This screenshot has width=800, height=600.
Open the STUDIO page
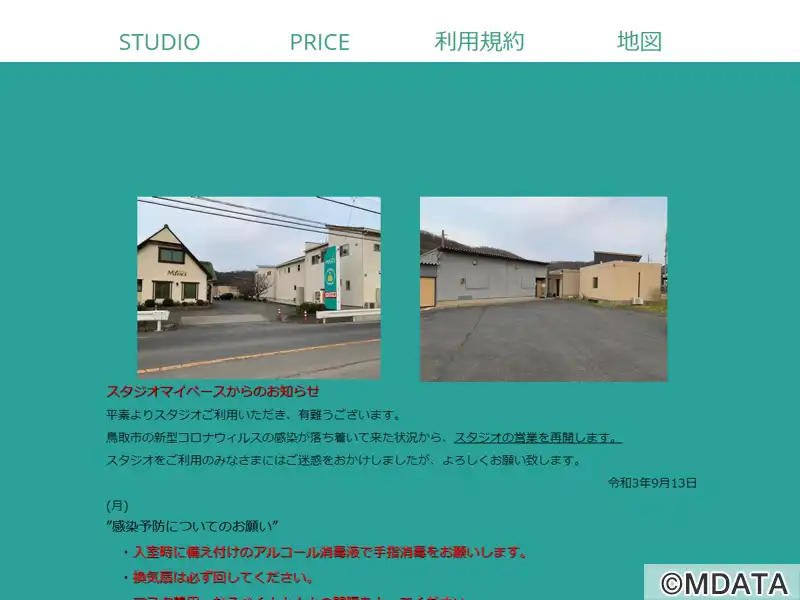click(x=159, y=42)
